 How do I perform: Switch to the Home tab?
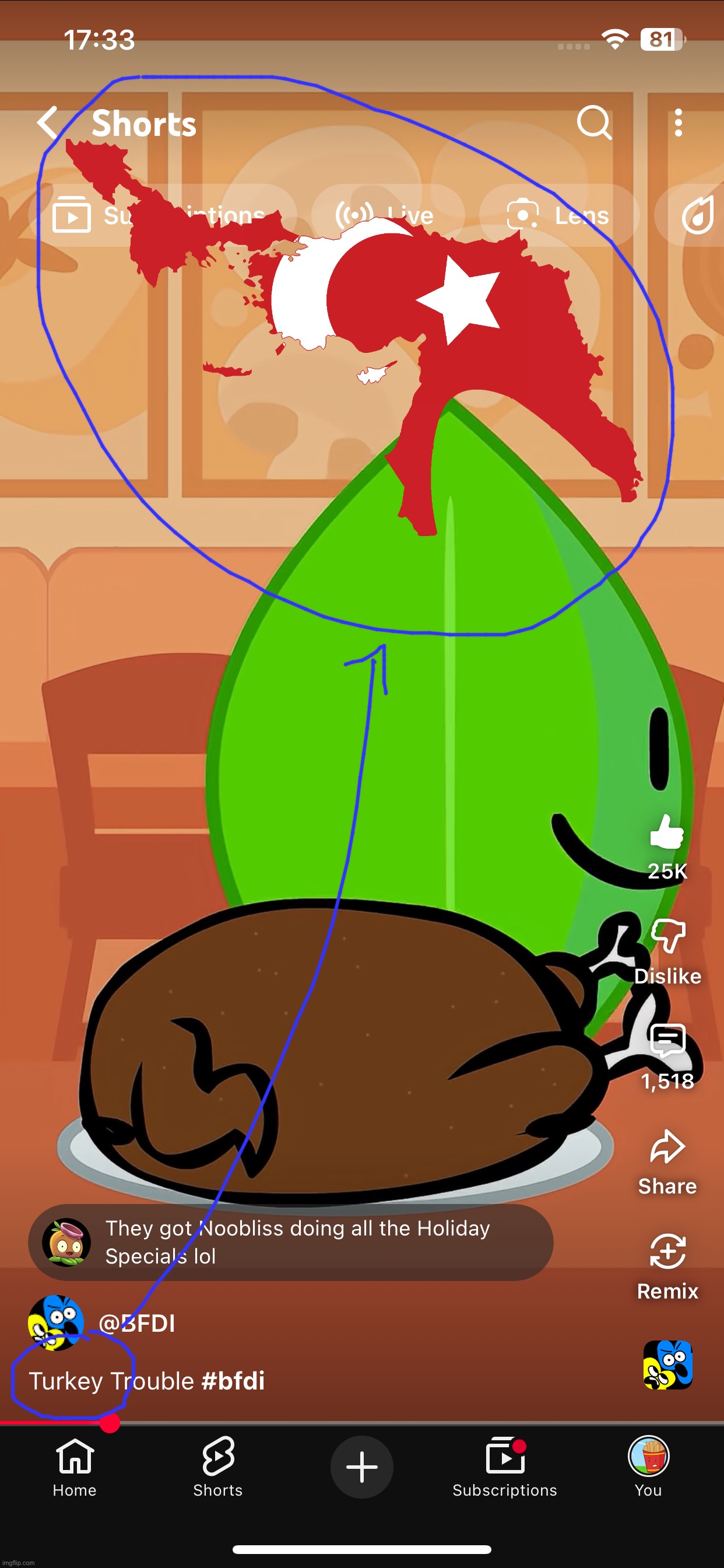pos(74,1468)
